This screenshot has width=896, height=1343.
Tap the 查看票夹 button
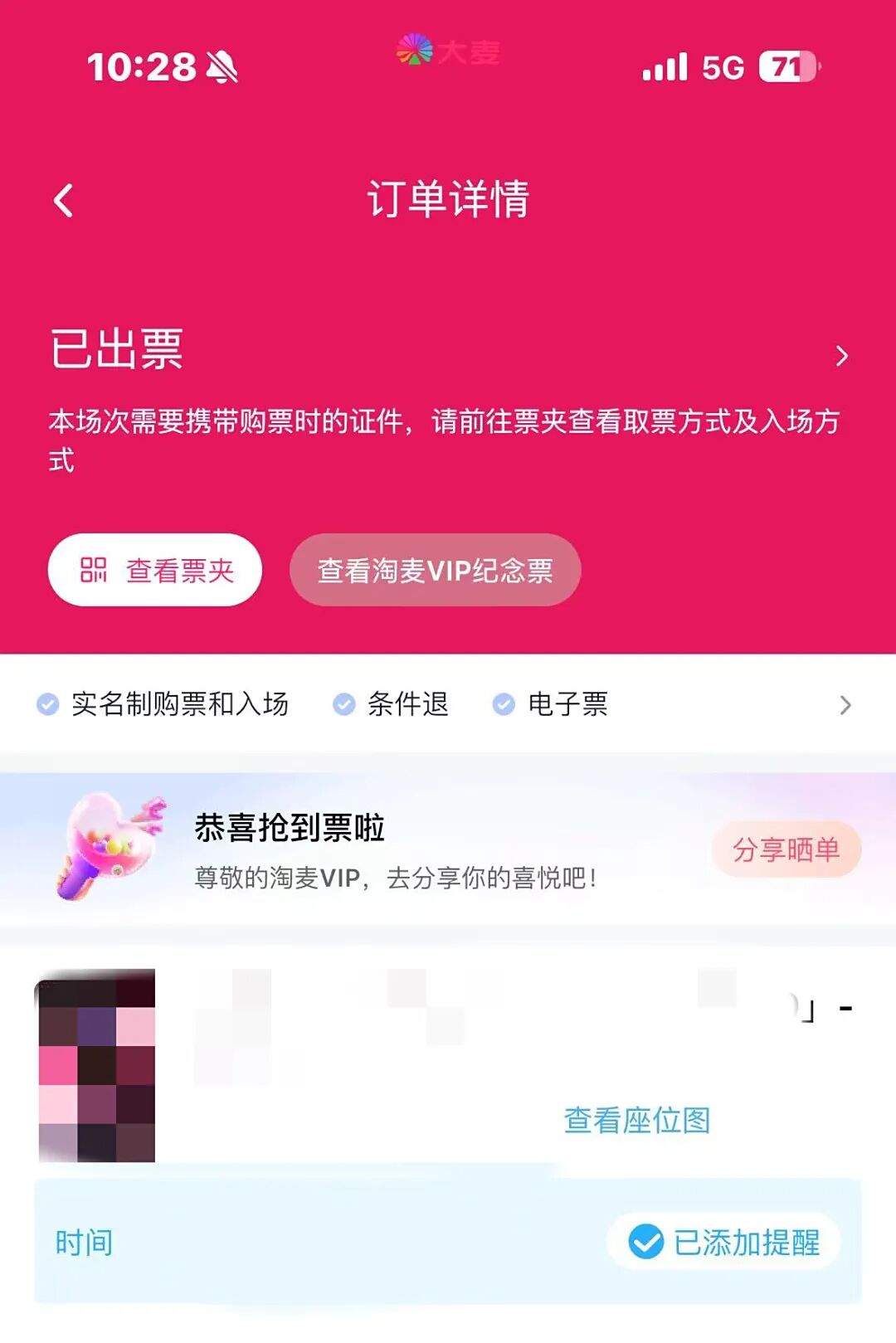pyautogui.click(x=155, y=571)
